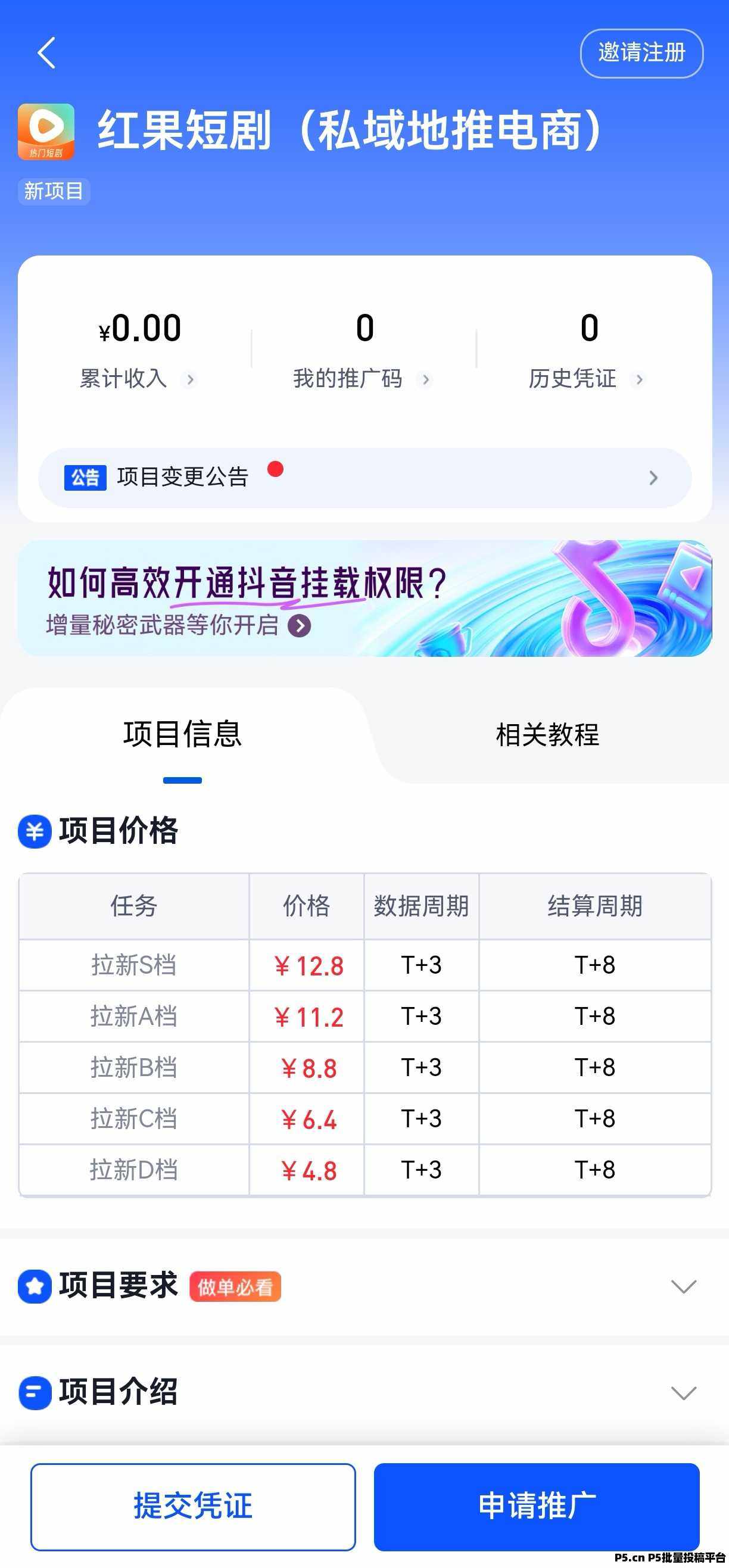Switch to the 相关教程 tab
Image resolution: width=729 pixels, height=1568 pixels.
coord(547,735)
